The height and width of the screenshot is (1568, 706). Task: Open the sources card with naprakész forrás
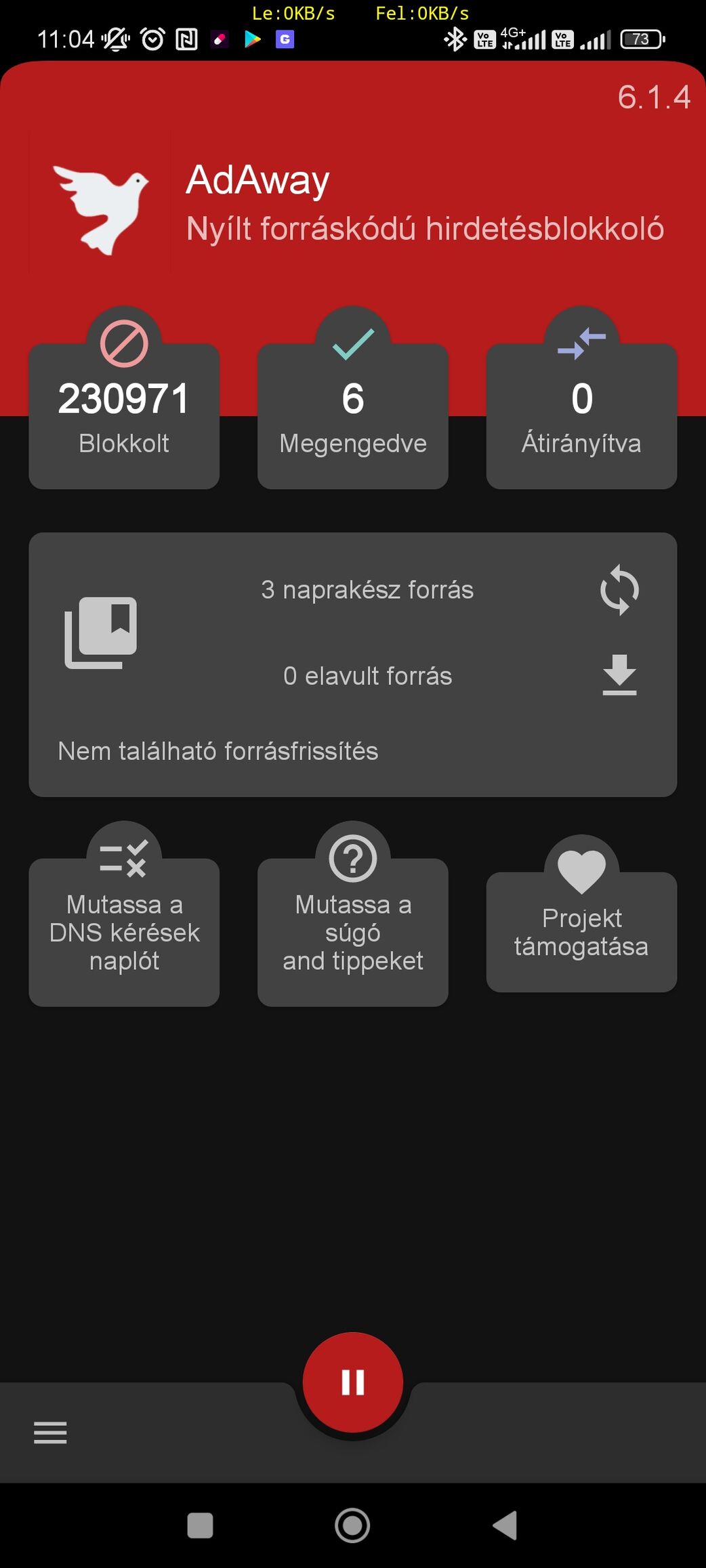point(353,664)
